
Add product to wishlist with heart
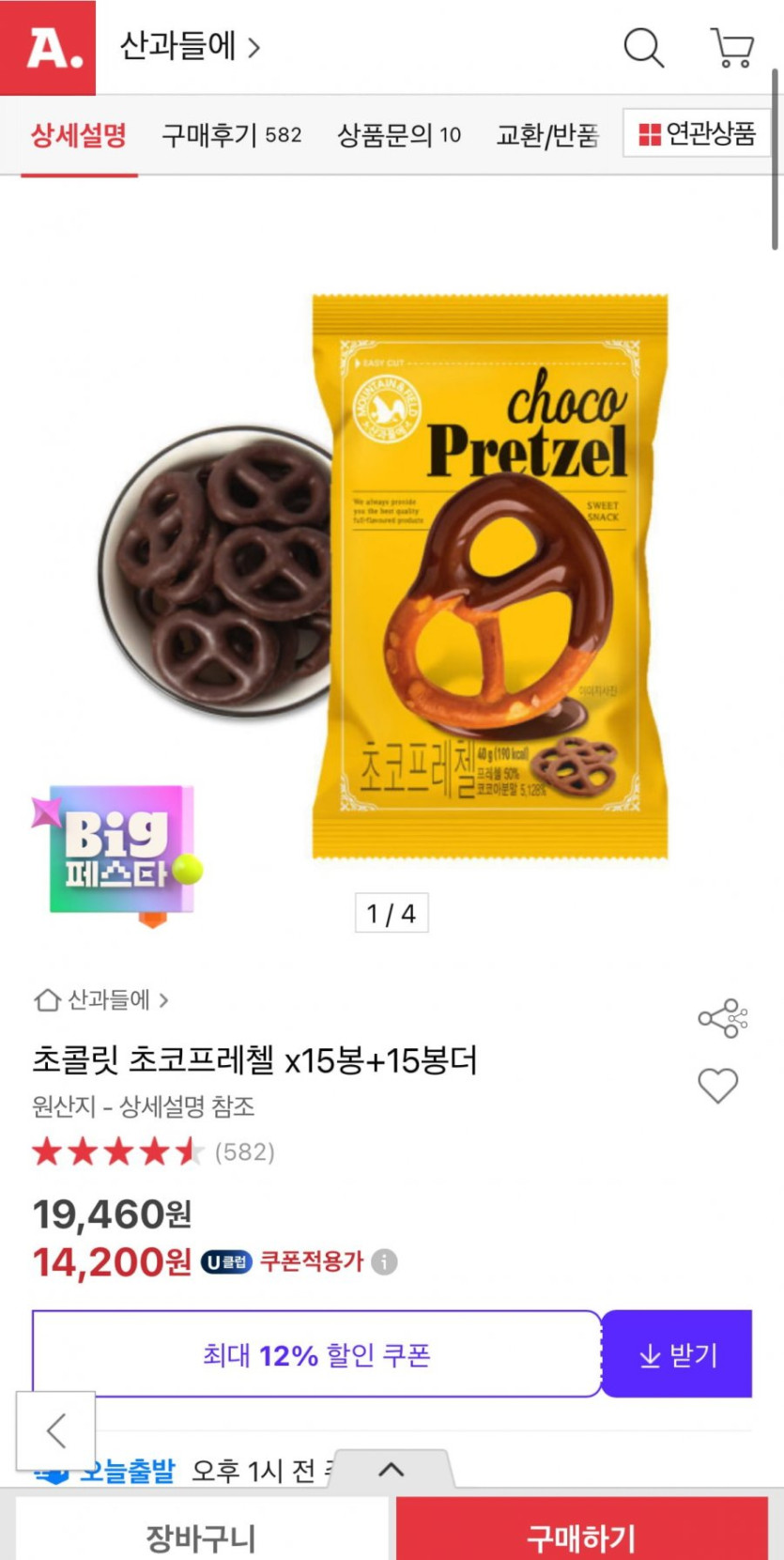(718, 1086)
